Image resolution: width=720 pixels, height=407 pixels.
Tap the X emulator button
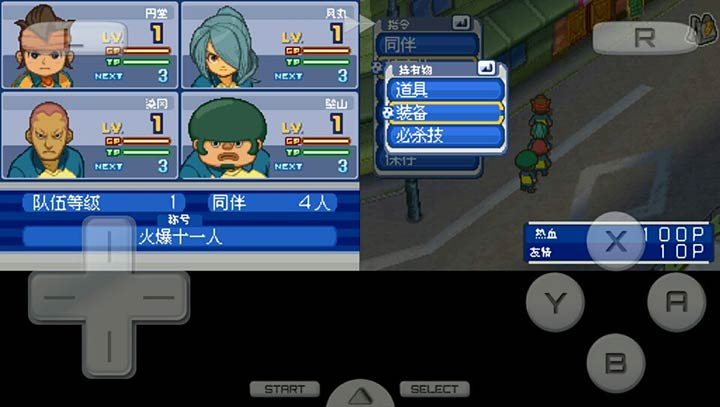click(x=615, y=241)
